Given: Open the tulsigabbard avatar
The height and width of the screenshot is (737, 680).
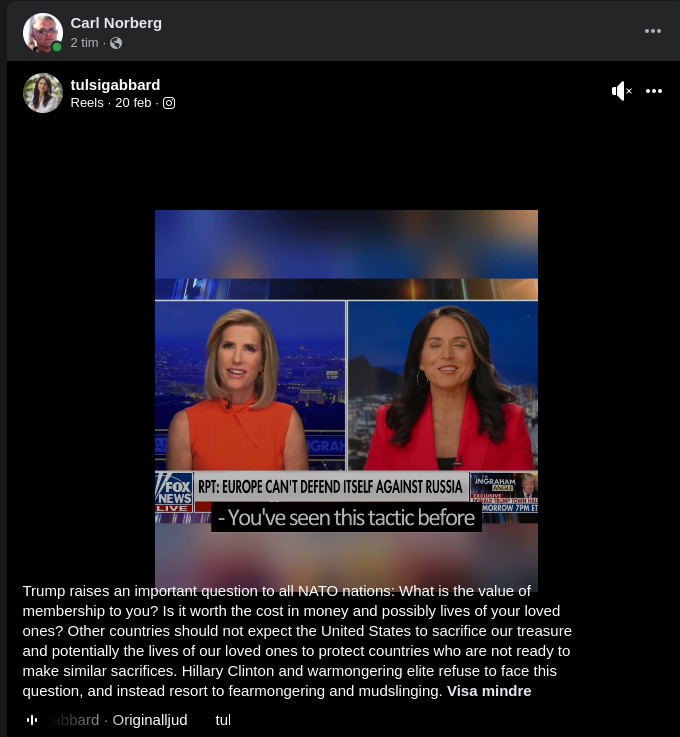Looking at the screenshot, I should point(43,93).
